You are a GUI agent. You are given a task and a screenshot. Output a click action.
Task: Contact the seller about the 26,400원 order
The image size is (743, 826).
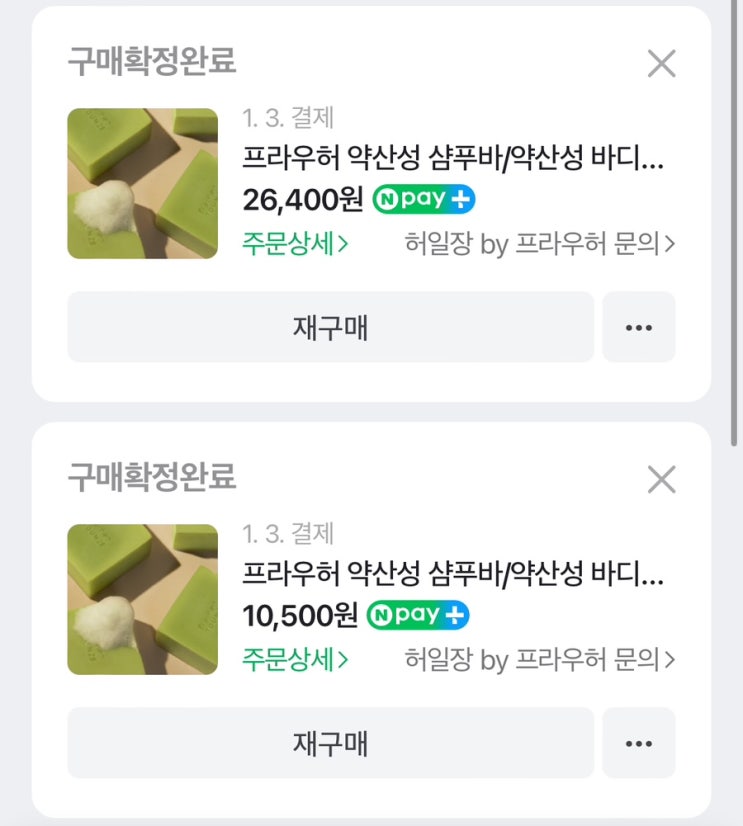540,244
